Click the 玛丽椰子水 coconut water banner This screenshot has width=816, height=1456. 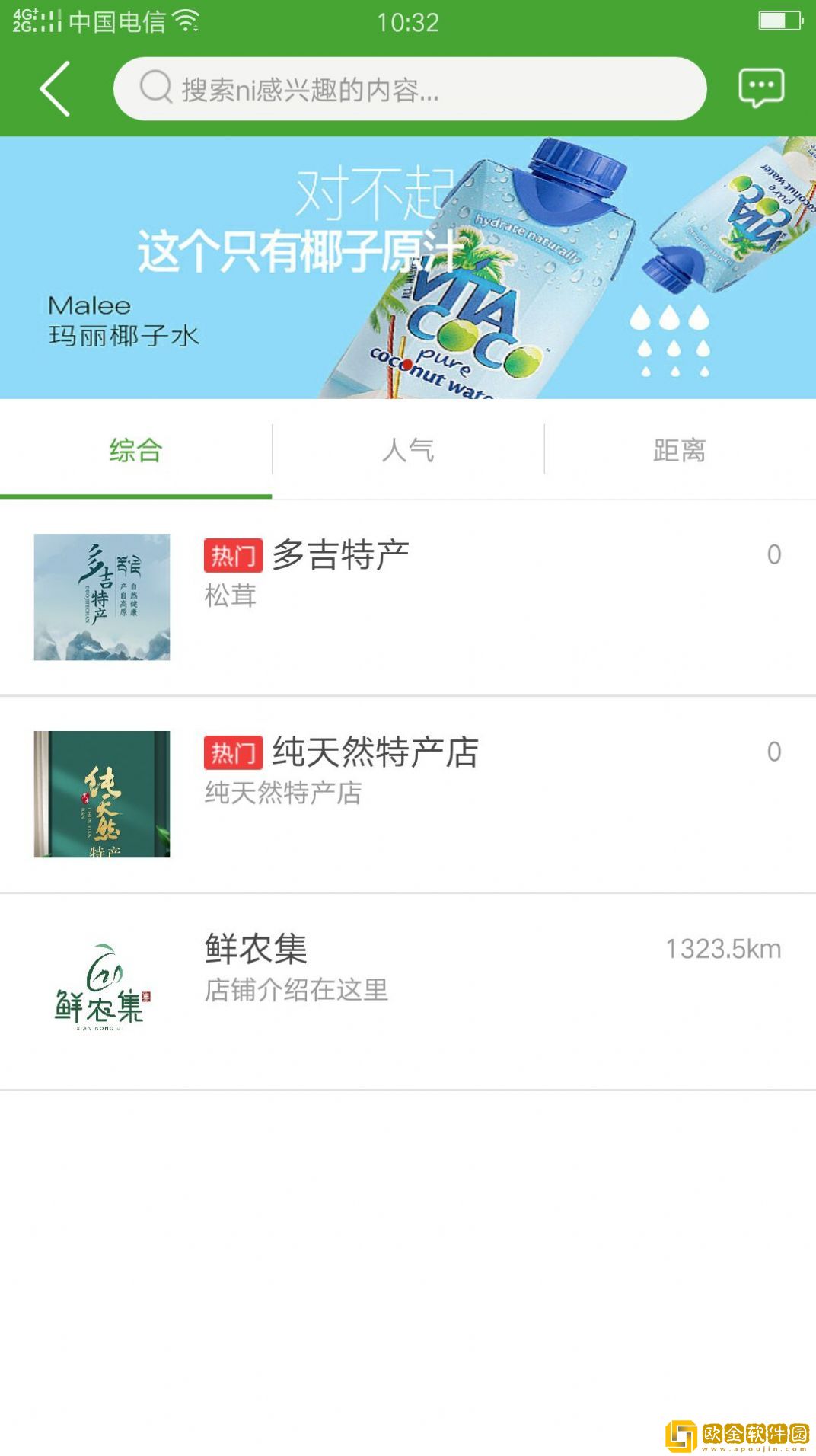pyautogui.click(x=408, y=267)
